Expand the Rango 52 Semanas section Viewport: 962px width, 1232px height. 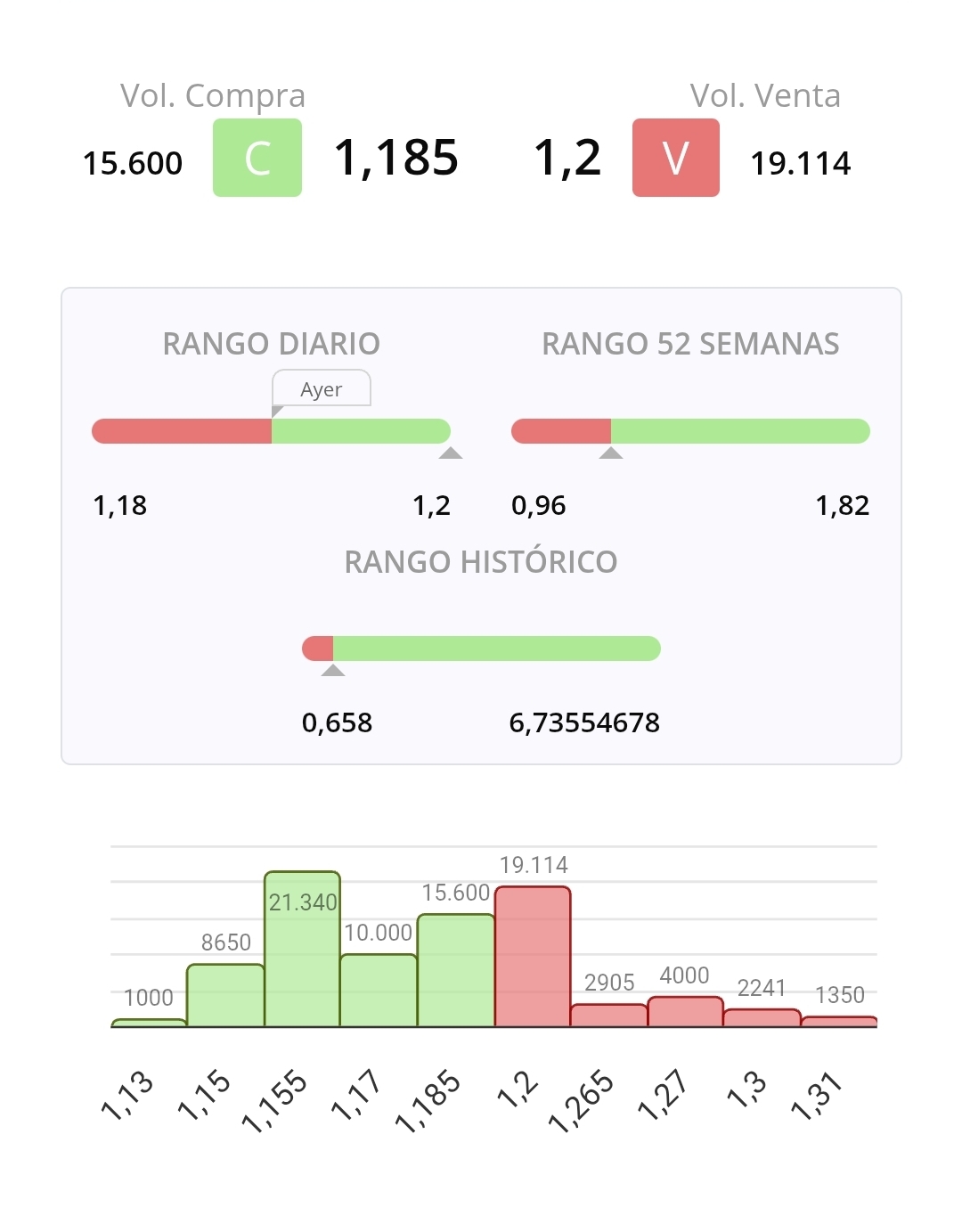pos(691,345)
